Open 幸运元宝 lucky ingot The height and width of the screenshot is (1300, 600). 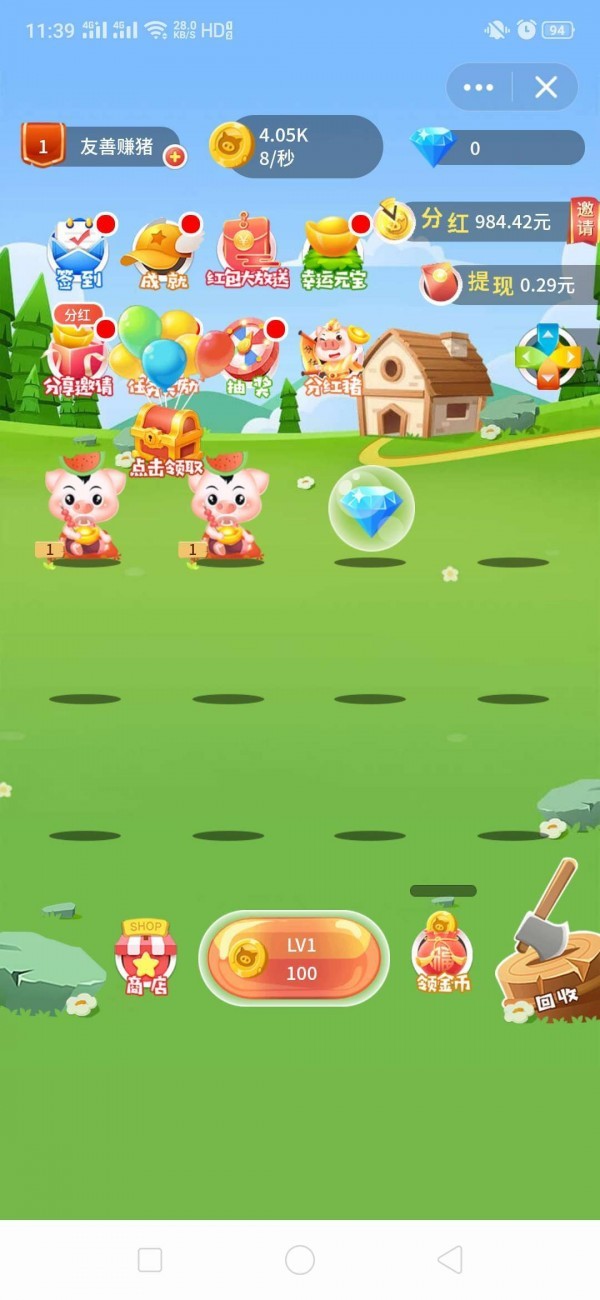pyautogui.click(x=334, y=253)
